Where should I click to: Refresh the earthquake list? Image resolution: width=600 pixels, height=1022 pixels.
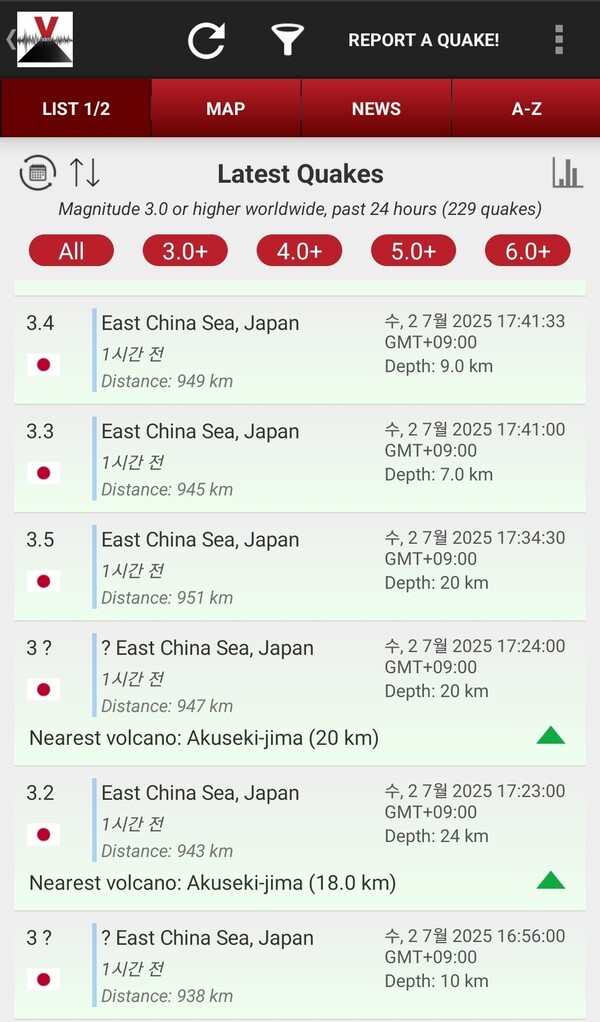[206, 40]
